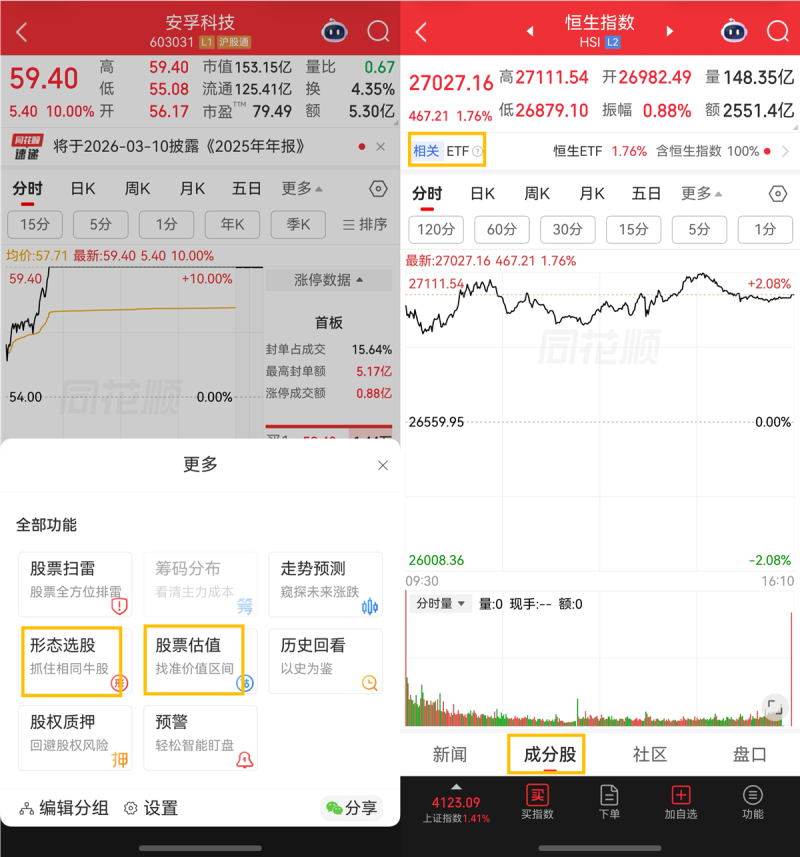Switch to the 日K chart tab
This screenshot has width=800, height=857.
click(x=84, y=188)
